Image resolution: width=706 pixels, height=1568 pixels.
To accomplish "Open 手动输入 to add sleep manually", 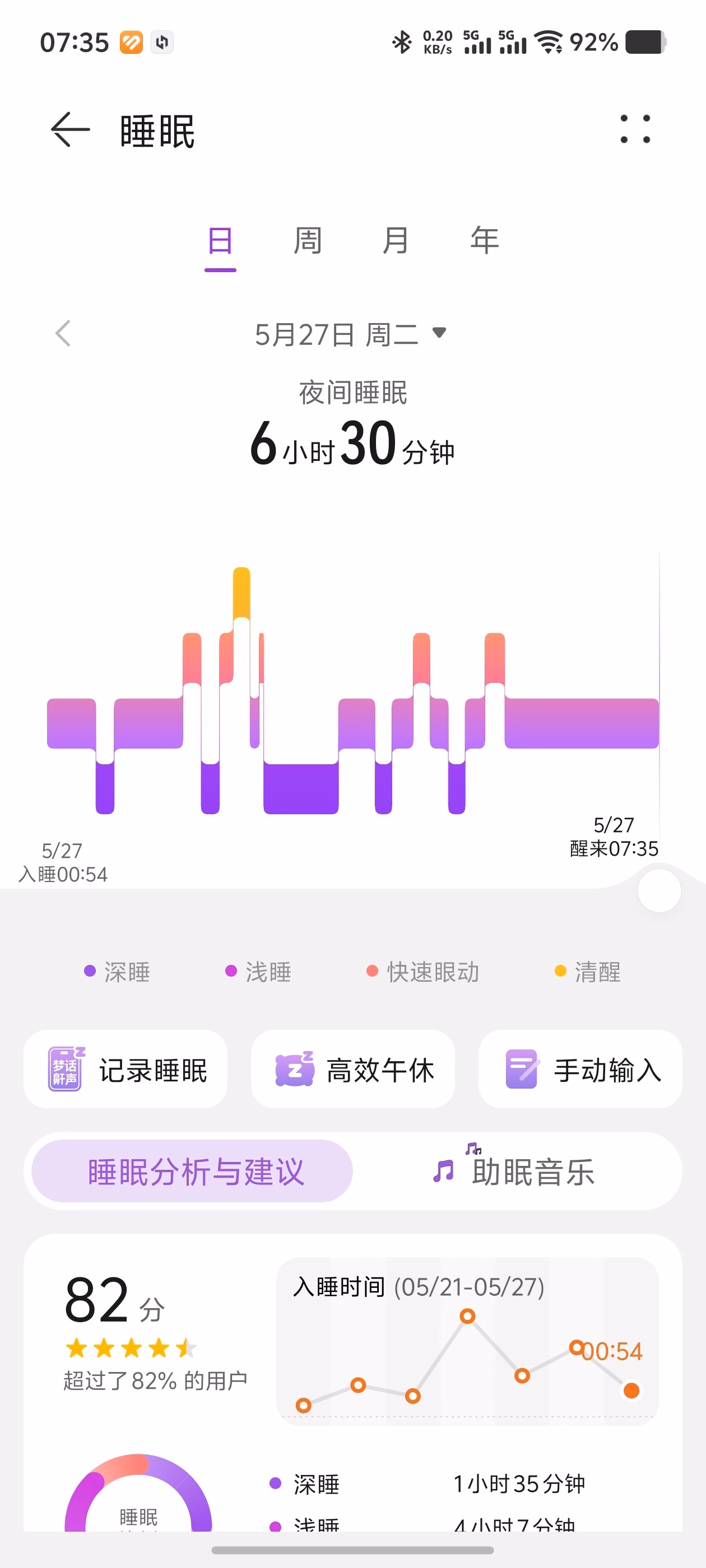I will (x=580, y=1069).
